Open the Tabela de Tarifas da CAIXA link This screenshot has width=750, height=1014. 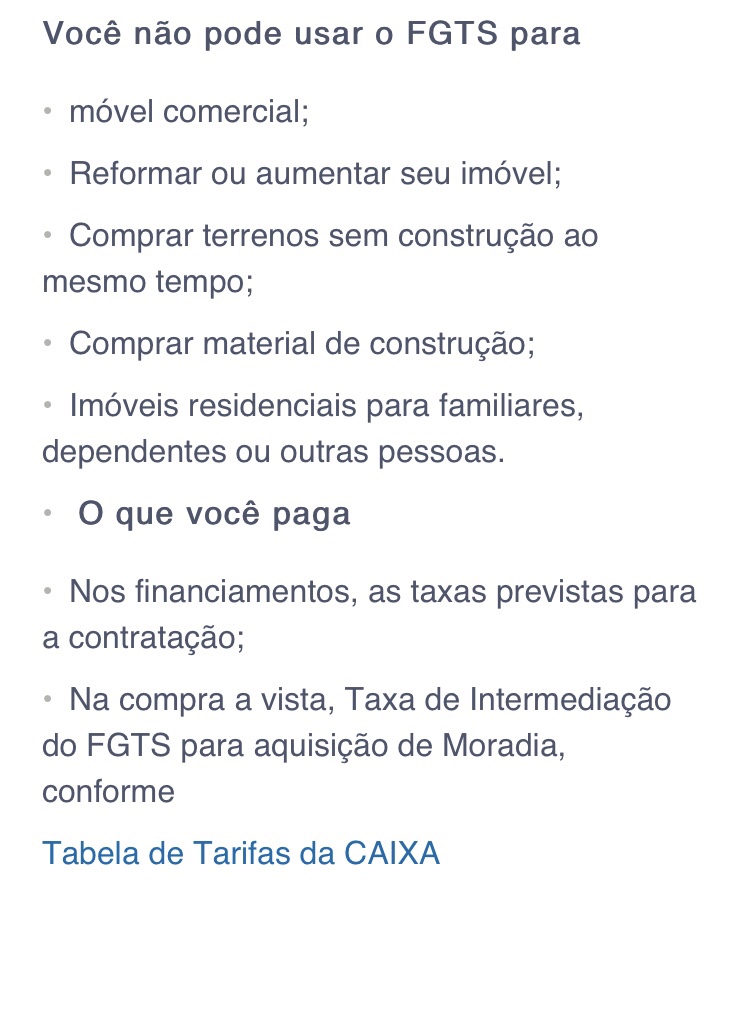point(241,855)
